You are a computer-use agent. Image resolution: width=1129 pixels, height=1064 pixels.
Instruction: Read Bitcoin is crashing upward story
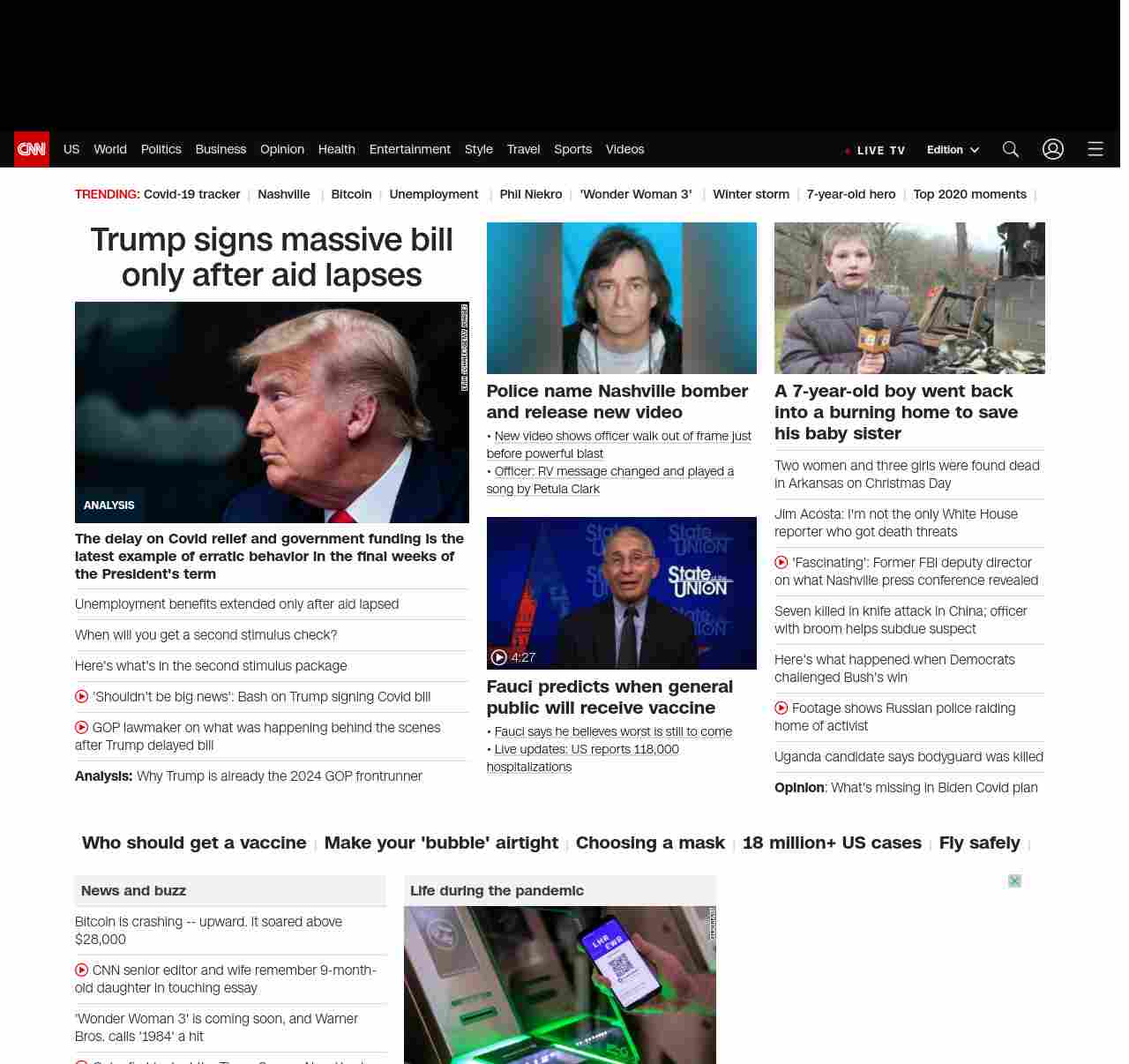(x=208, y=931)
